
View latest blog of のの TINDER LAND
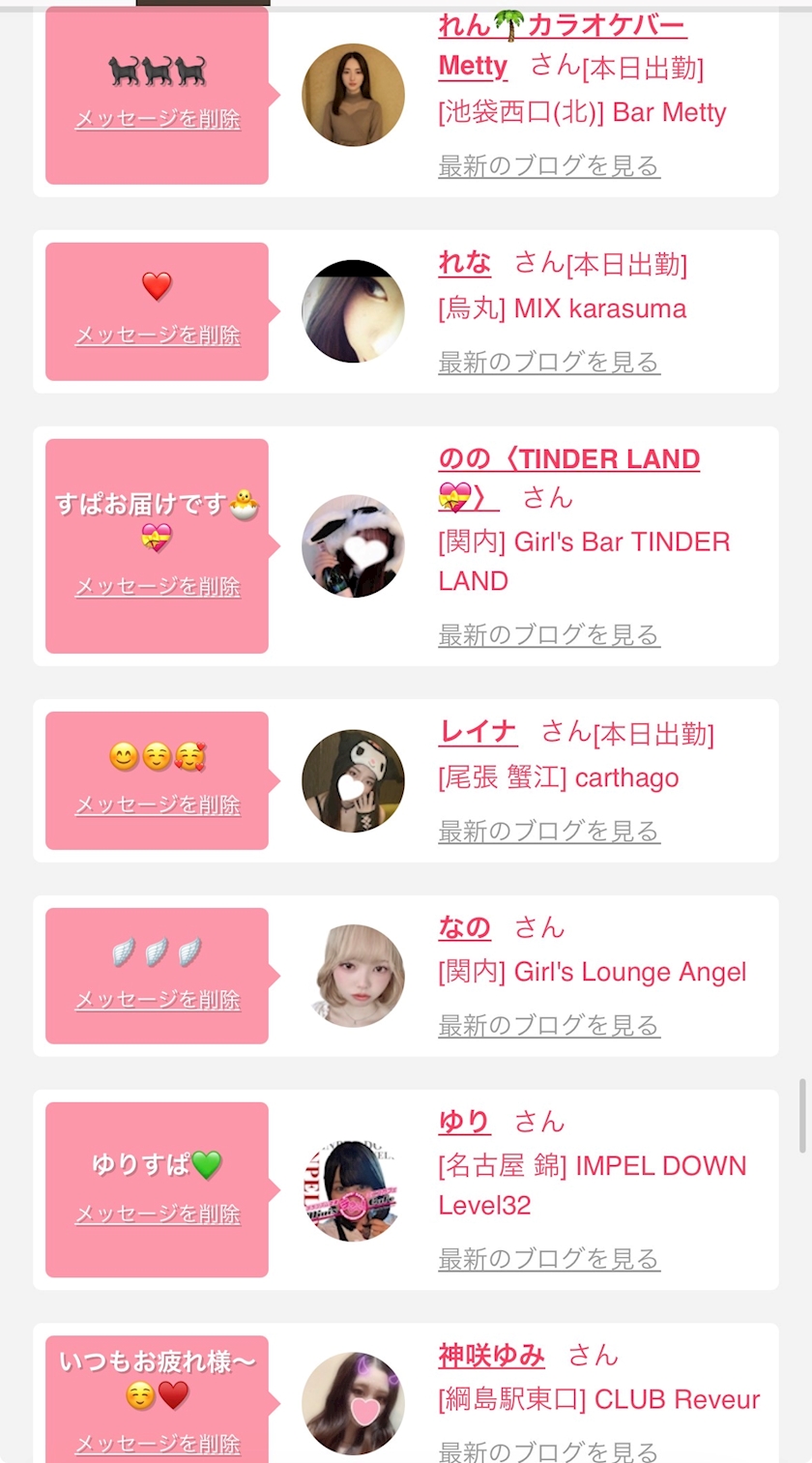(548, 635)
